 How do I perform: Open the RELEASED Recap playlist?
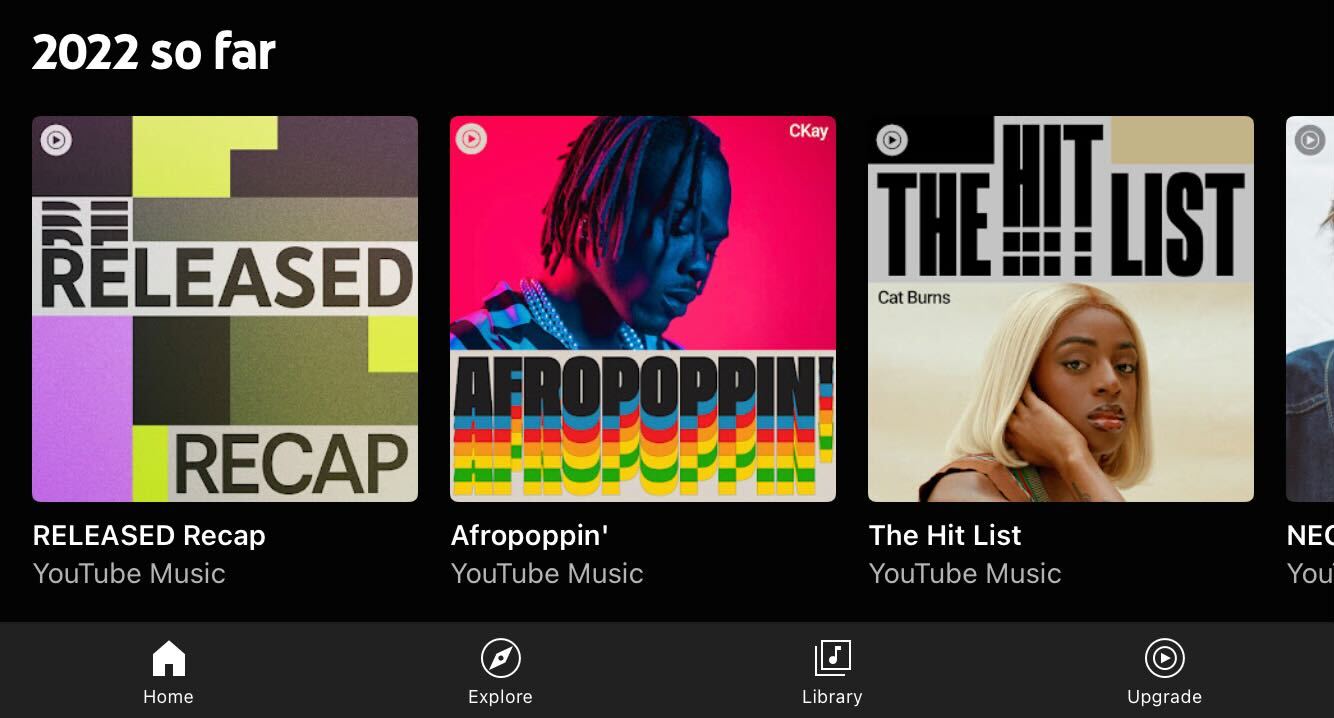225,309
